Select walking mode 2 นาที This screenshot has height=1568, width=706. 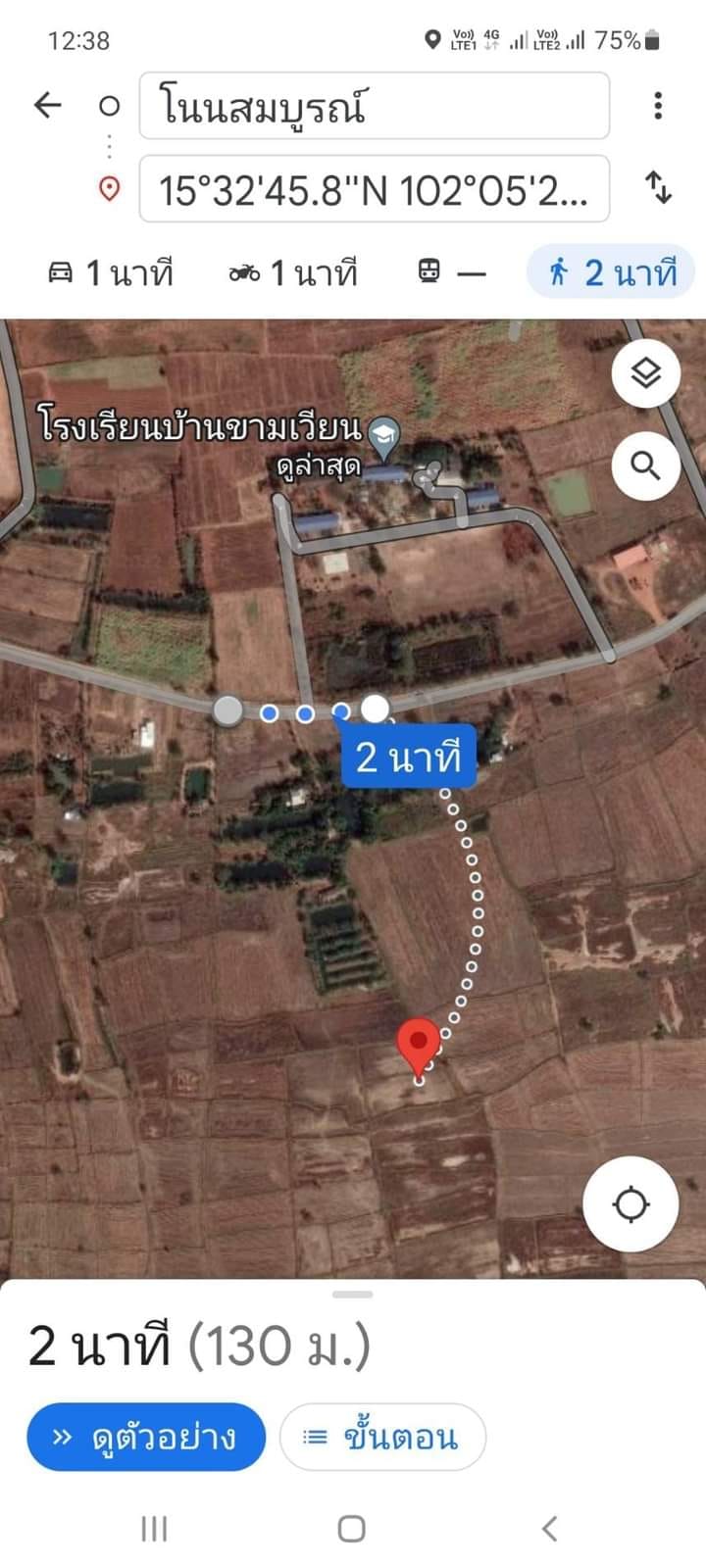612,272
